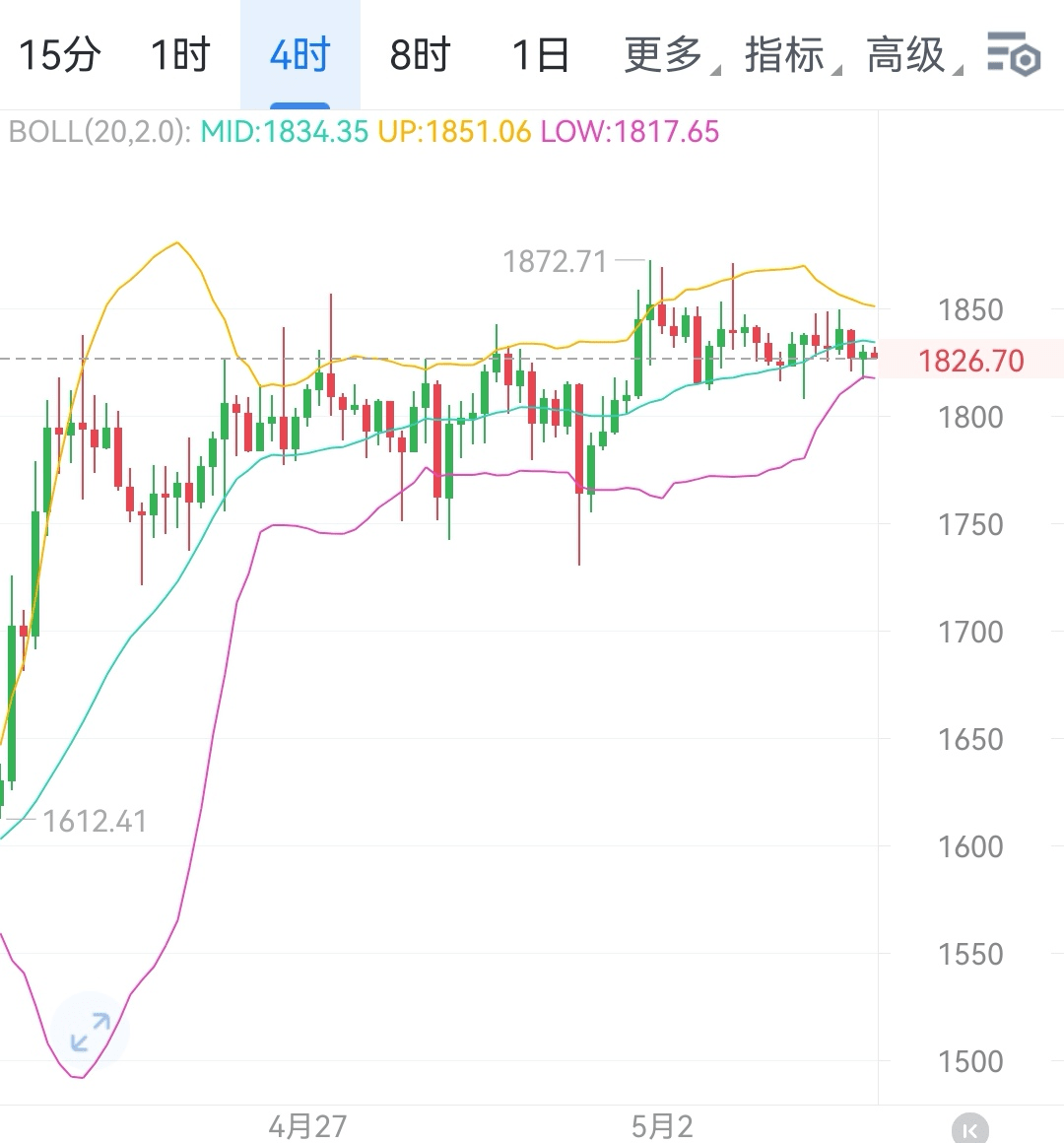This screenshot has height=1143, width=1064.
Task: Select the 1时 timeframe
Action: point(180,54)
